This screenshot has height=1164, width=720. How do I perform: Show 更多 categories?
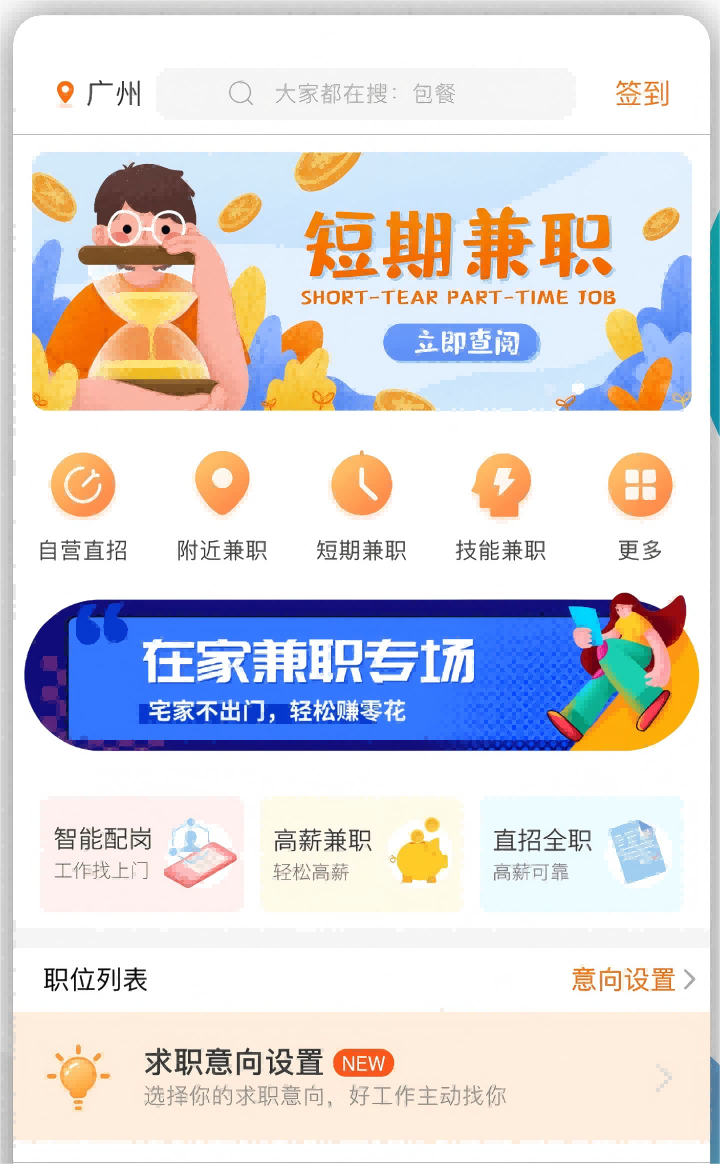[640, 506]
